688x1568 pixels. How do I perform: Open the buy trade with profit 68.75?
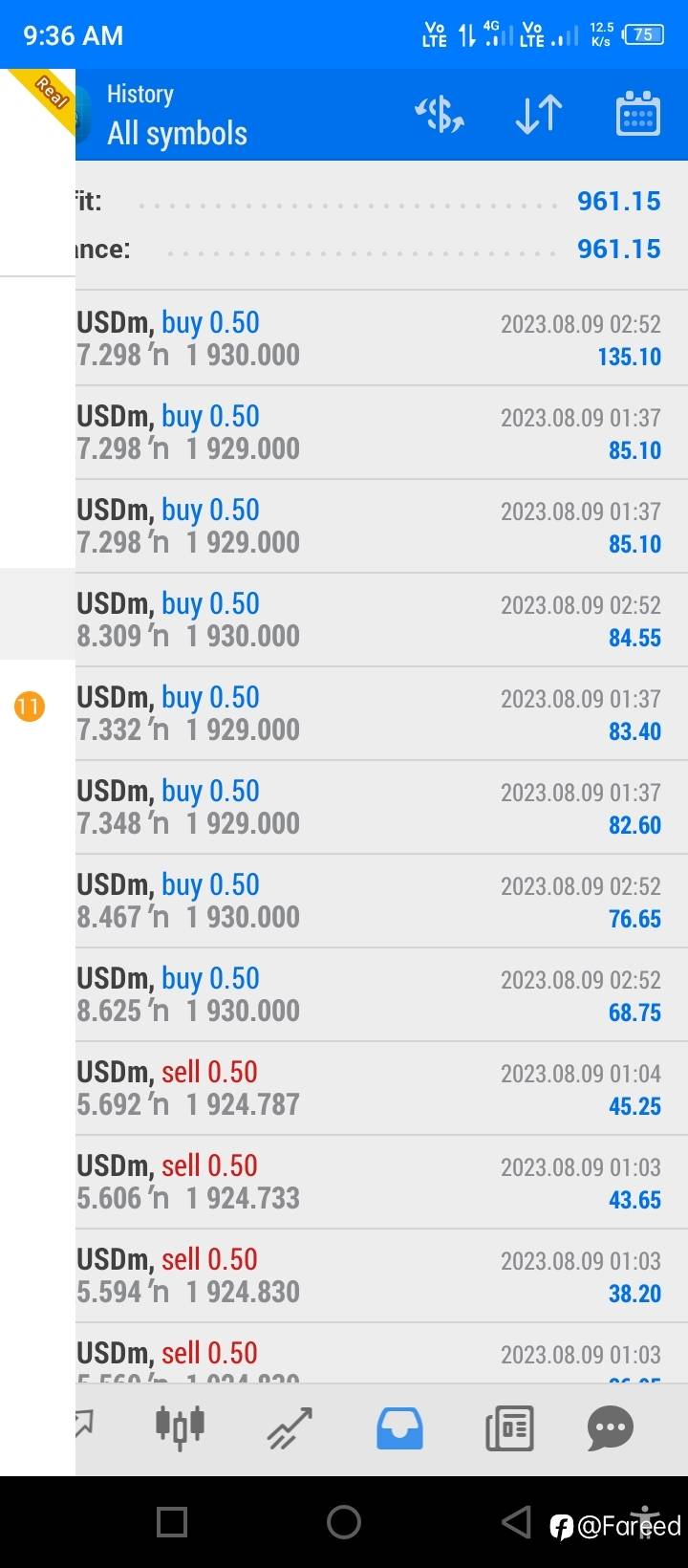381,994
